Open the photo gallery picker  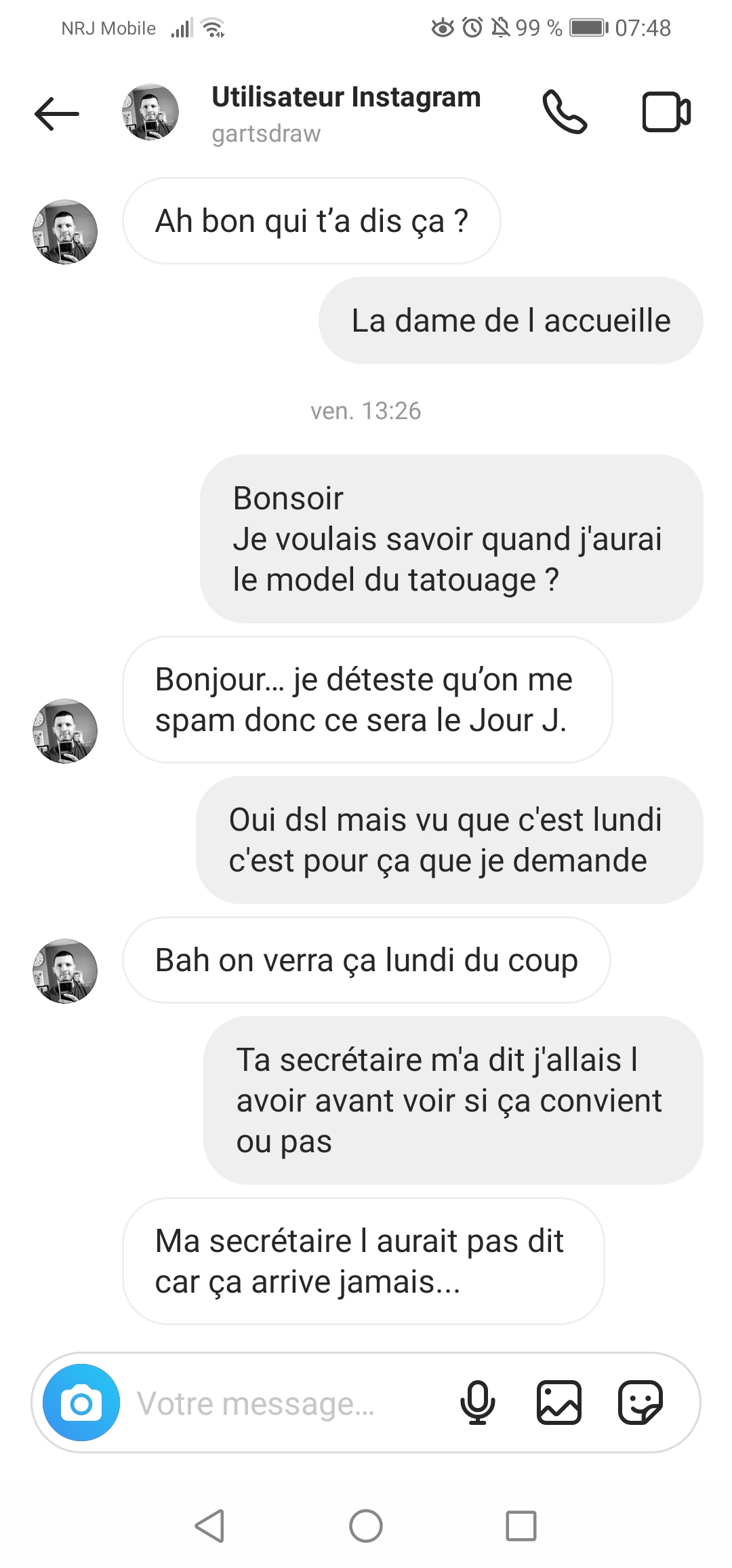point(558,1403)
